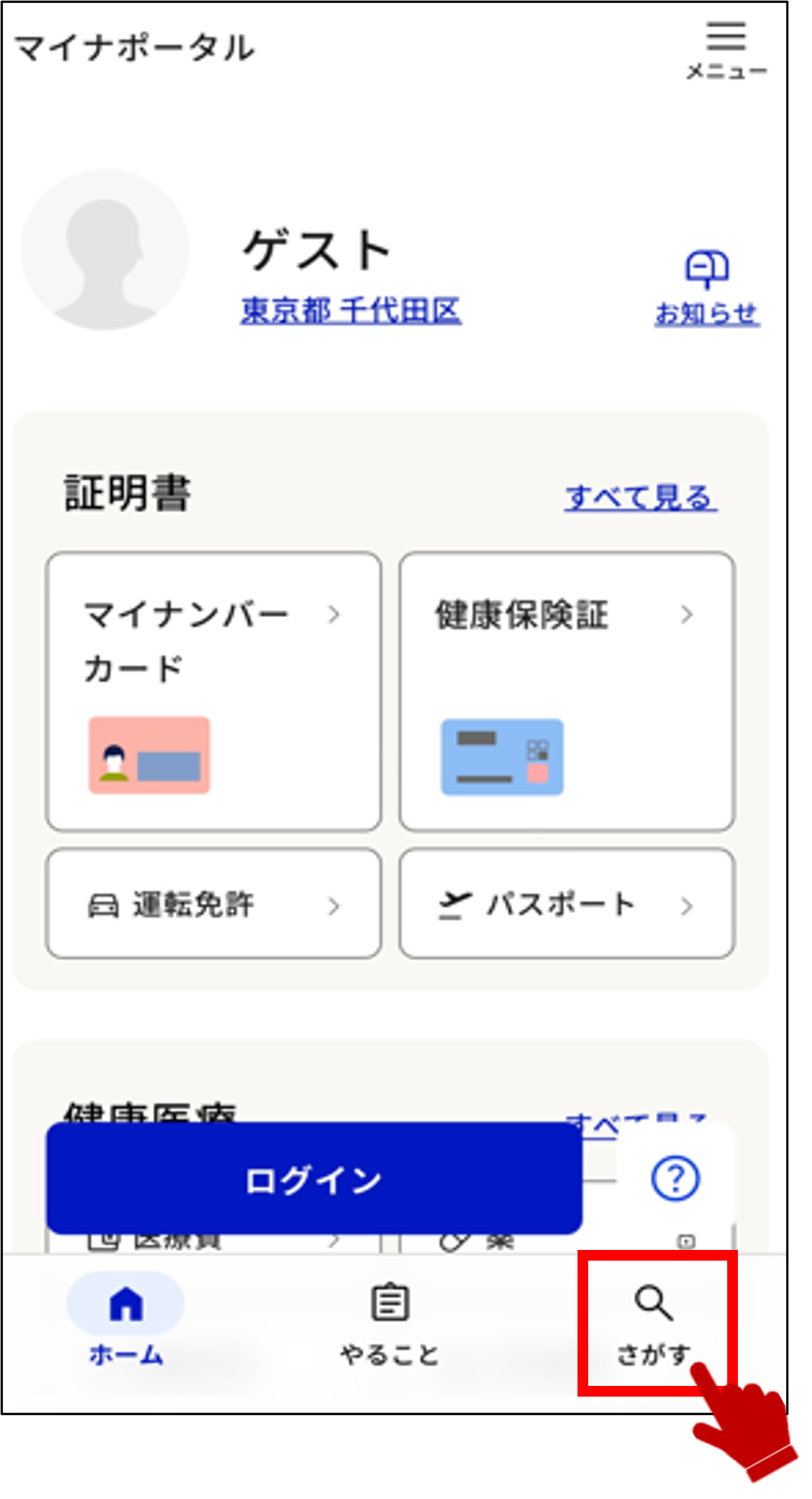The height and width of the screenshot is (1499, 812).
Task: Open the マイナンバーカード card
Action: click(x=213, y=691)
